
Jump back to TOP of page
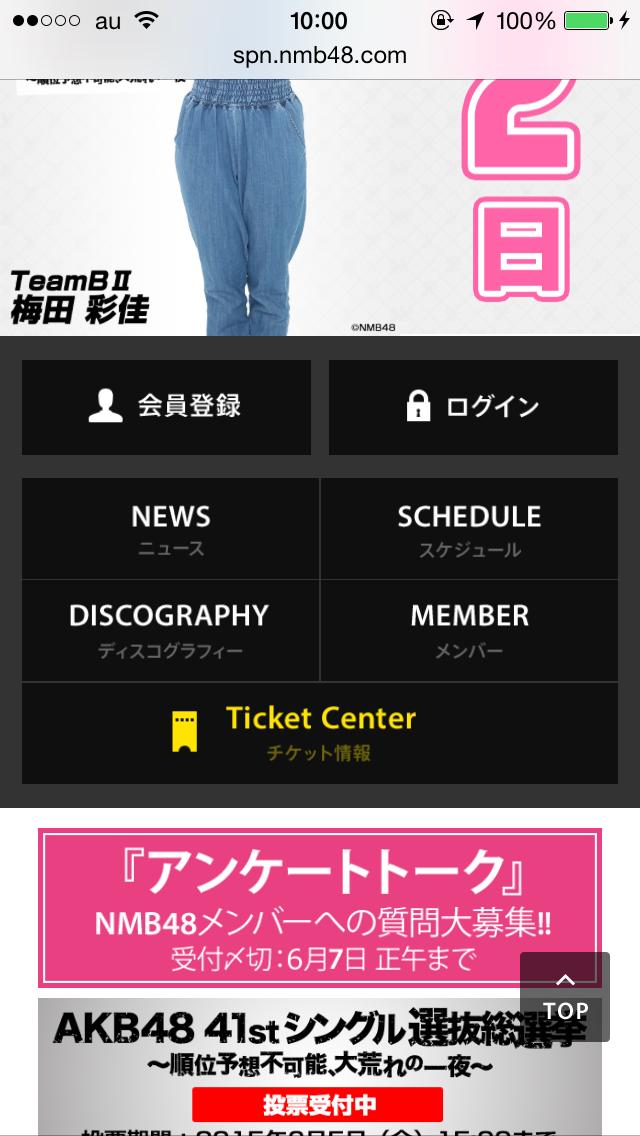coord(565,996)
